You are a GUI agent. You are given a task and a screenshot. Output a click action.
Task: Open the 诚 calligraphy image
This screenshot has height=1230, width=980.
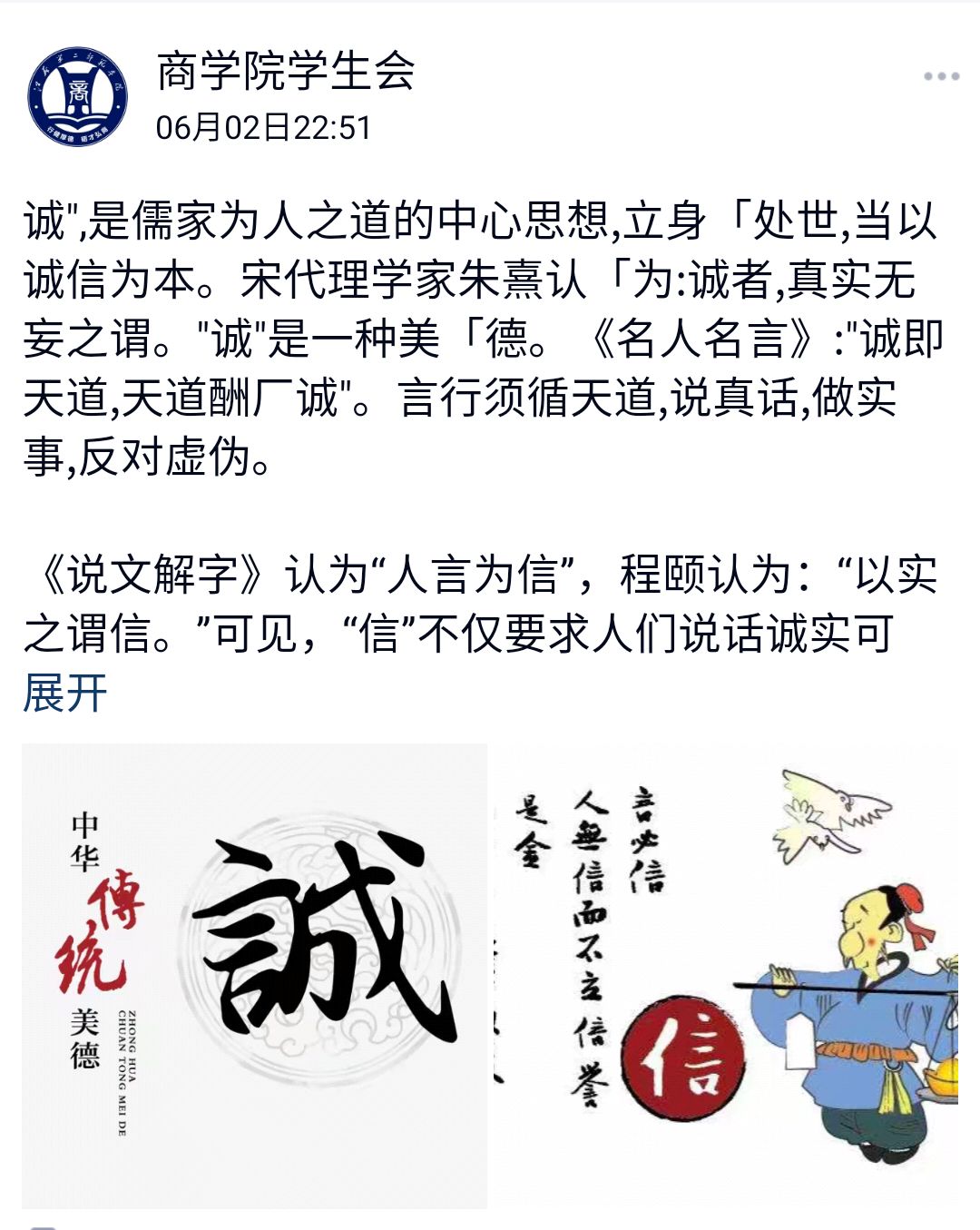(255, 976)
